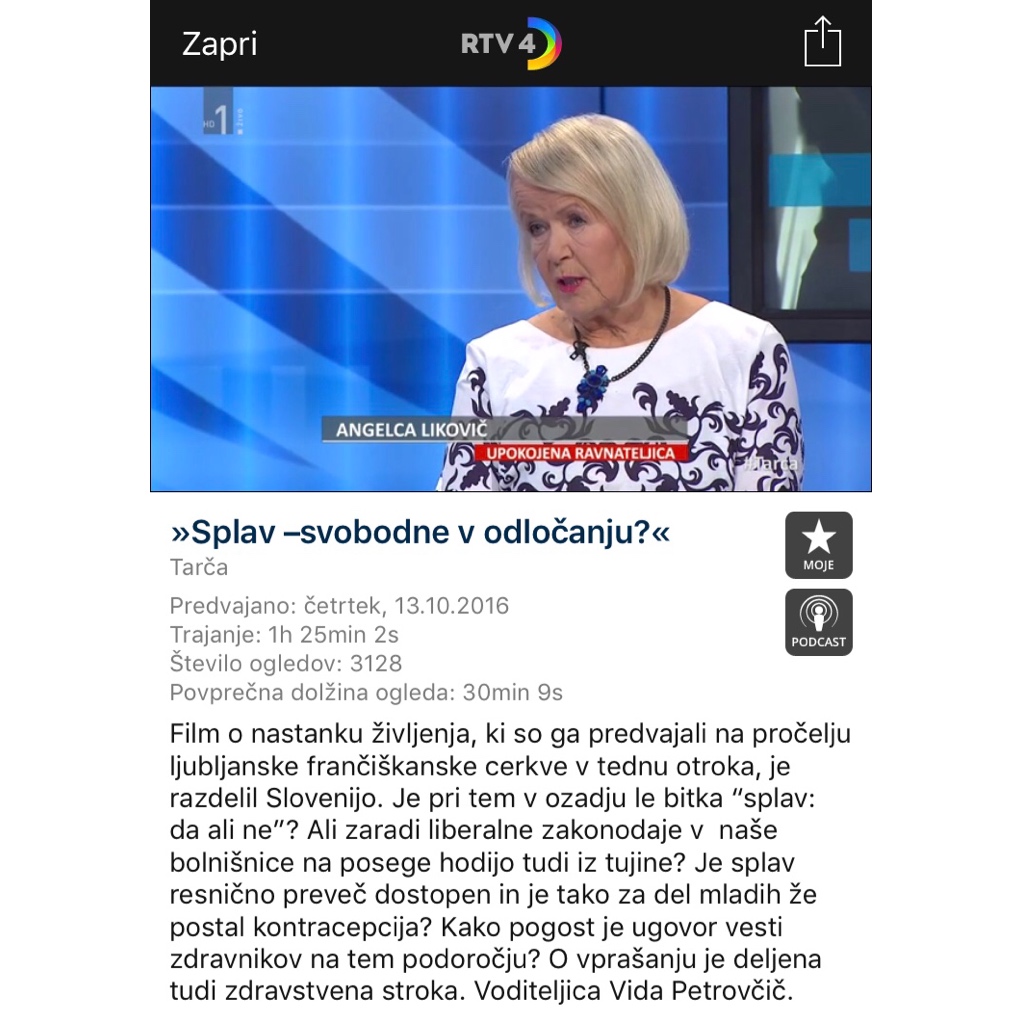Viewport: 1024px width, 1024px height.
Task: Add the episode to Moje favorites
Action: [818, 545]
